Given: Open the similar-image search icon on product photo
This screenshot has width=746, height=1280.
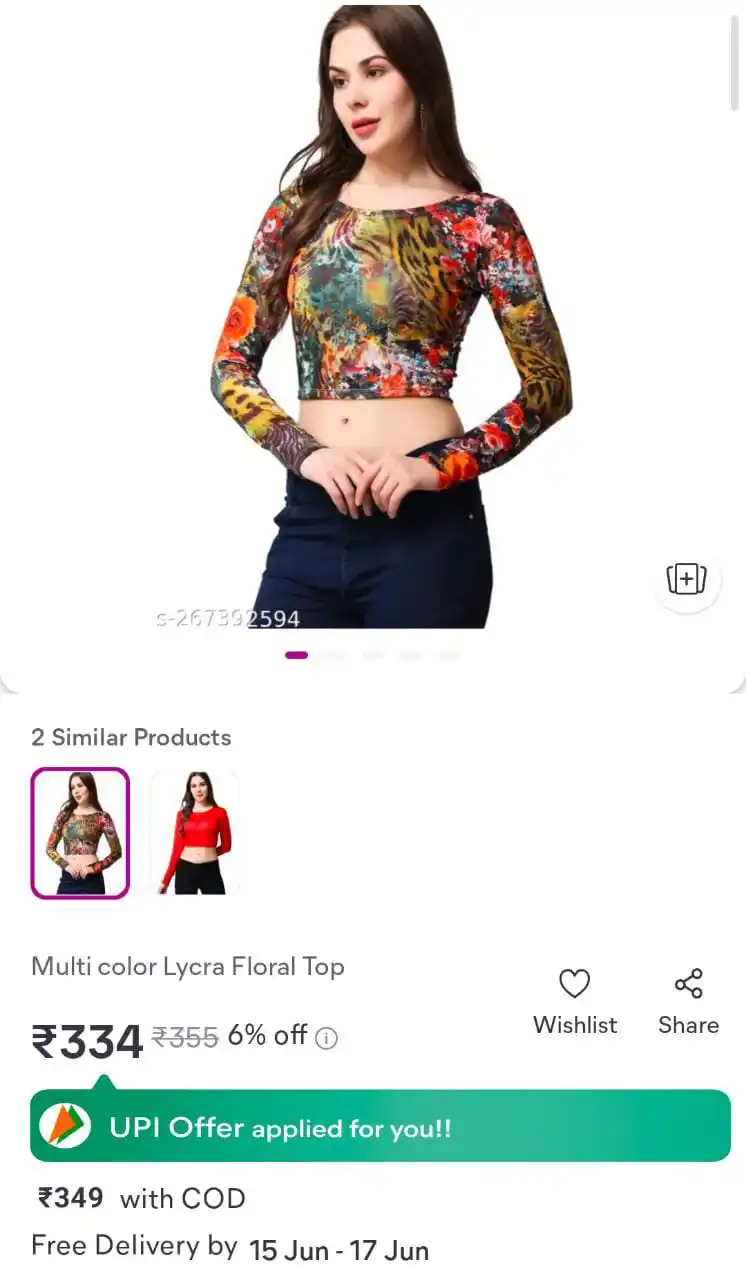Looking at the screenshot, I should click(686, 578).
